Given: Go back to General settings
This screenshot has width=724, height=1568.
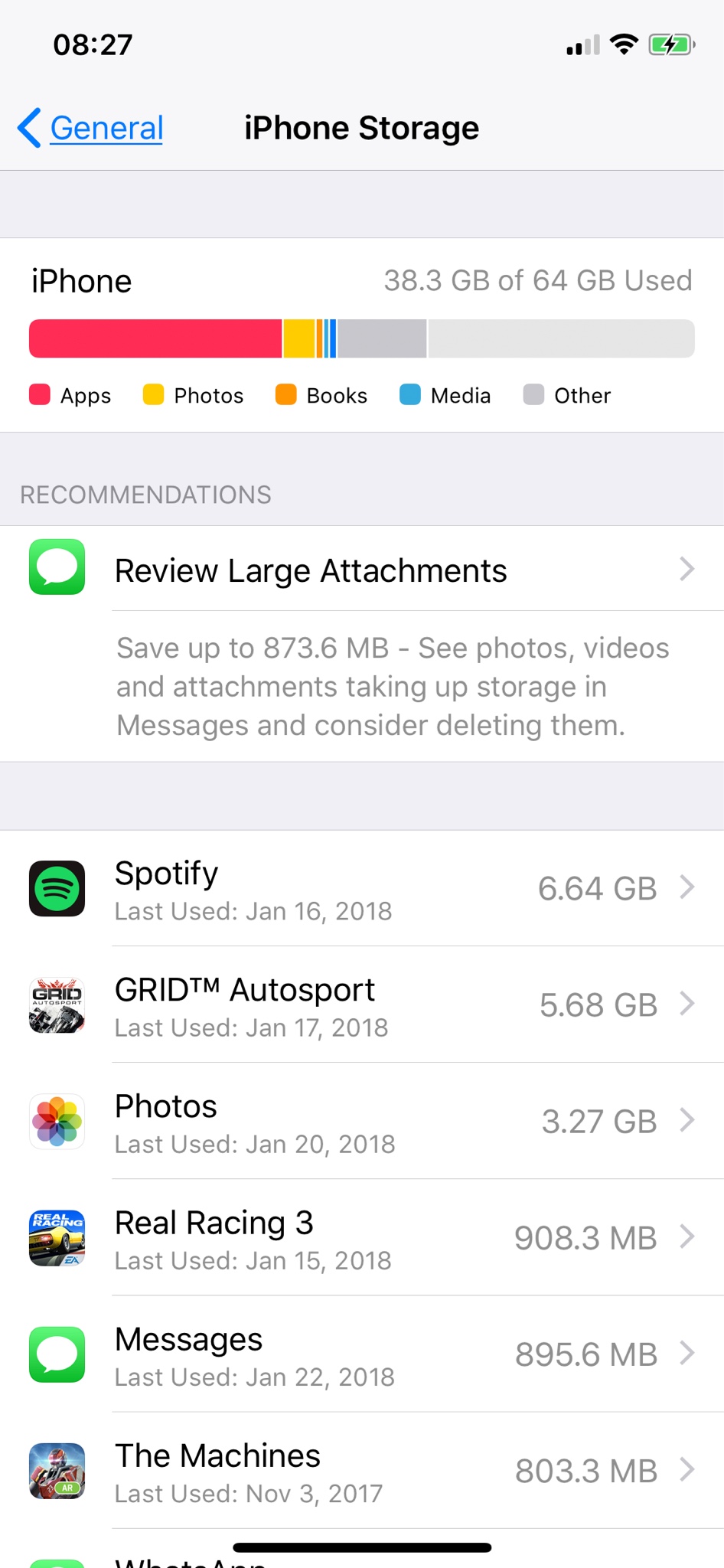Looking at the screenshot, I should click(x=92, y=128).
